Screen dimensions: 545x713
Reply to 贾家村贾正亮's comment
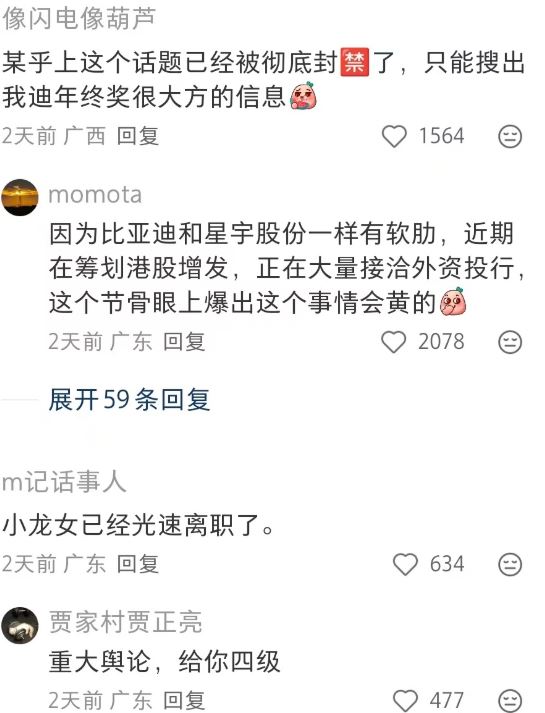coord(184,700)
